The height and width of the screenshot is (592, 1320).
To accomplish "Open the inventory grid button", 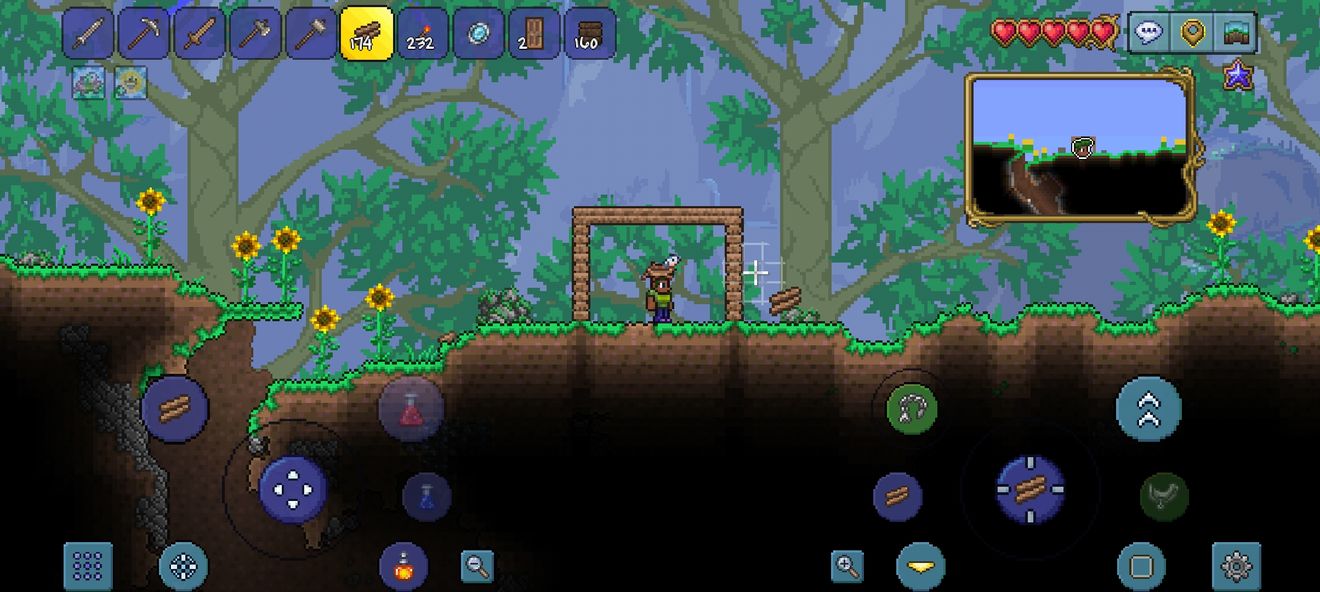I will [88, 566].
